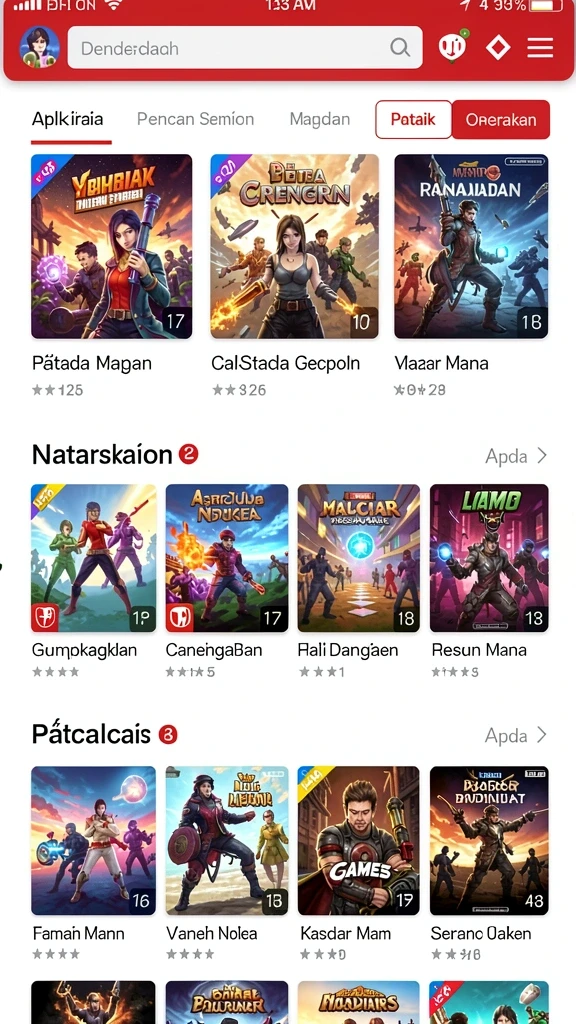Select the Pataik button
The image size is (576, 1024).
413,120
